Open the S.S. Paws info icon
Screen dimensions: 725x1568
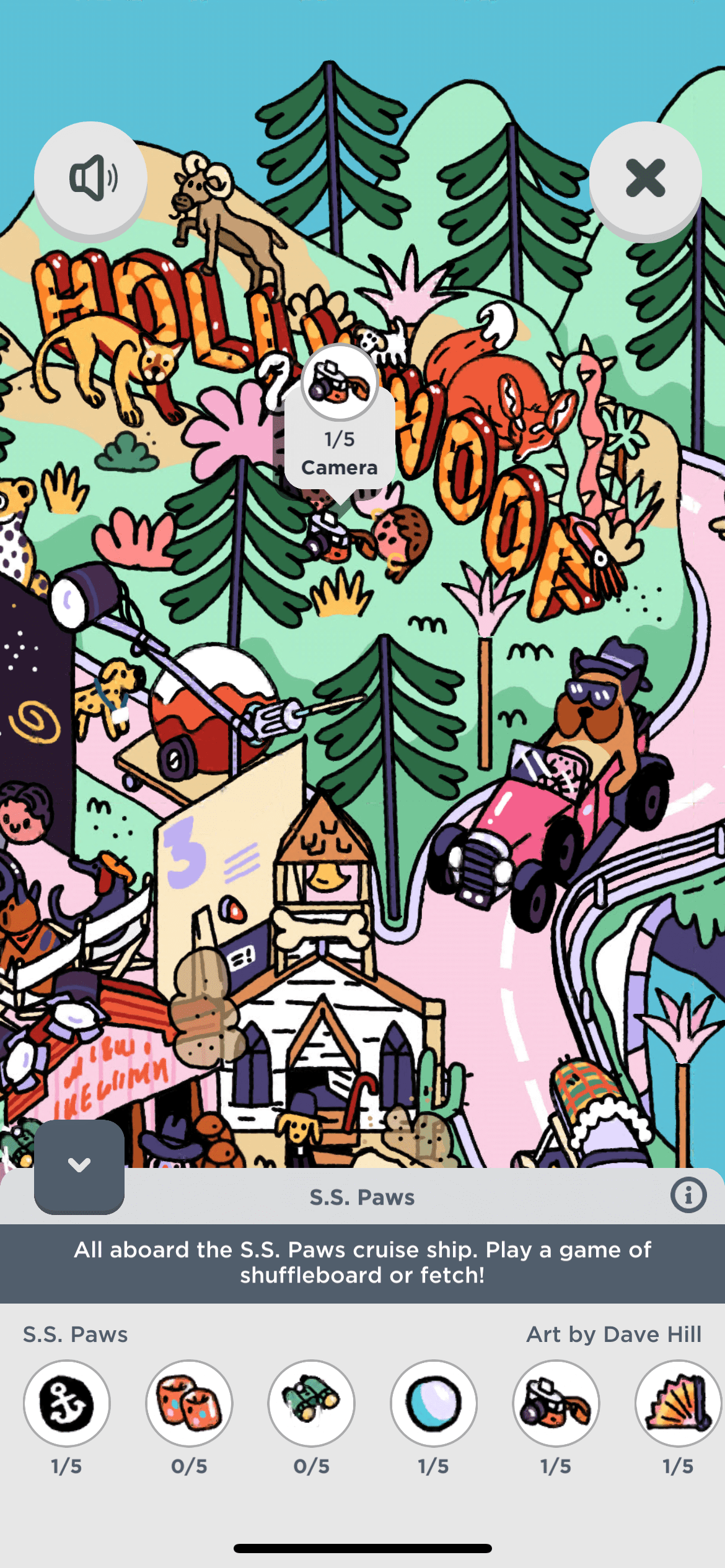(688, 1195)
